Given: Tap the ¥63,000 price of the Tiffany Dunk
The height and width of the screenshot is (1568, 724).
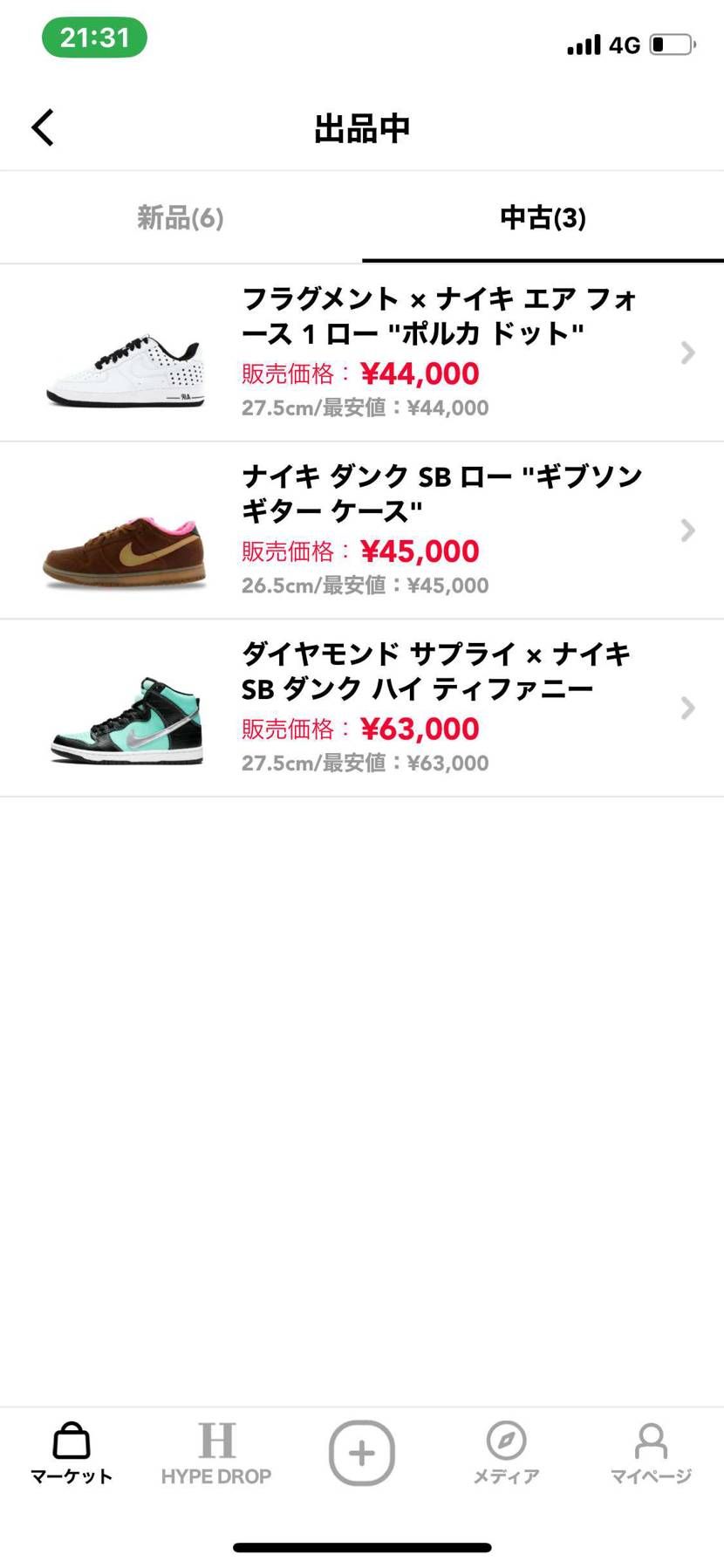Looking at the screenshot, I should pos(420,729).
